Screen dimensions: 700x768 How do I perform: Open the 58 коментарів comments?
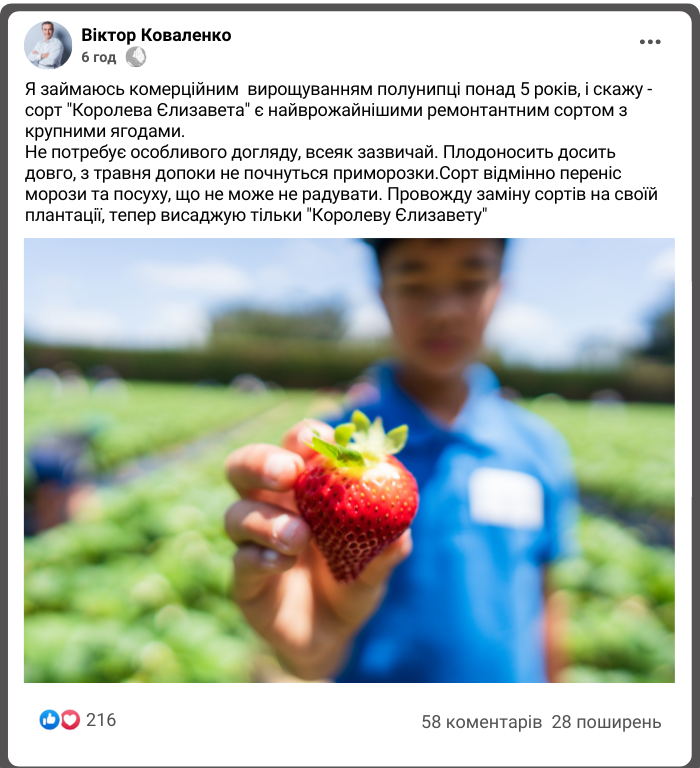coord(482,721)
